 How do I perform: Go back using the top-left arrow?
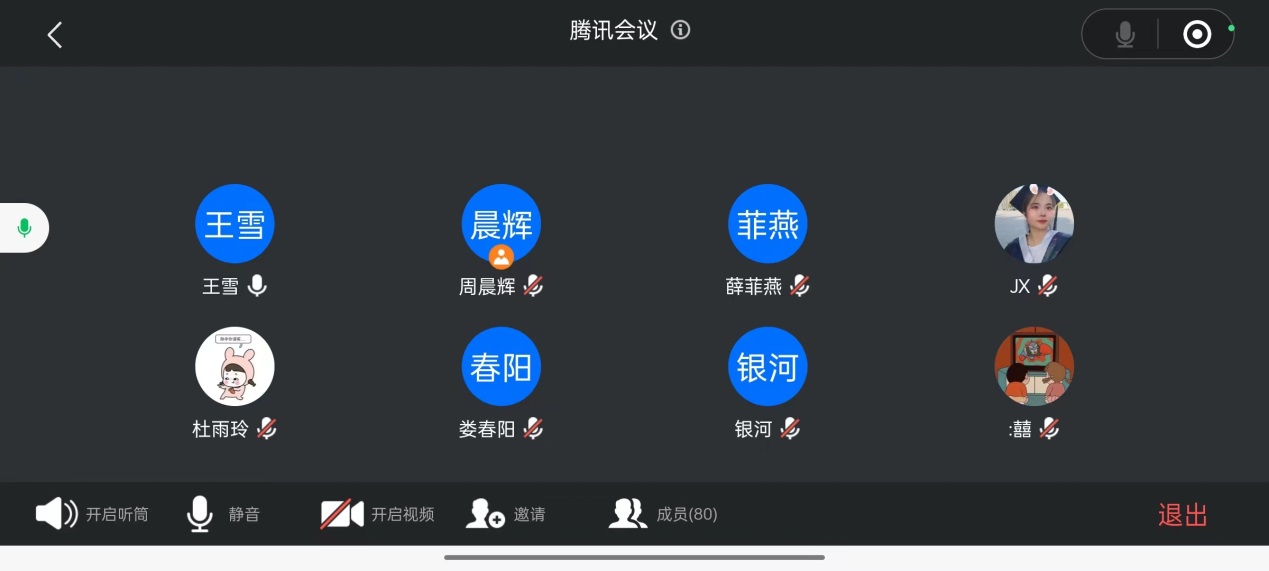pos(55,35)
